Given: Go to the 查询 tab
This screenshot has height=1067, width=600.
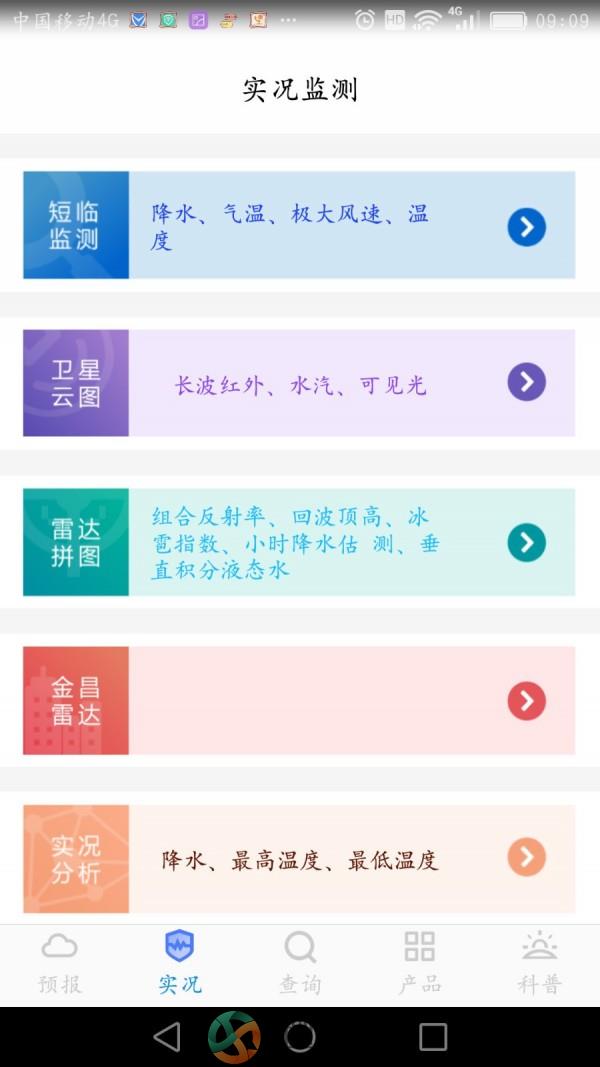Looking at the screenshot, I should [x=300, y=964].
